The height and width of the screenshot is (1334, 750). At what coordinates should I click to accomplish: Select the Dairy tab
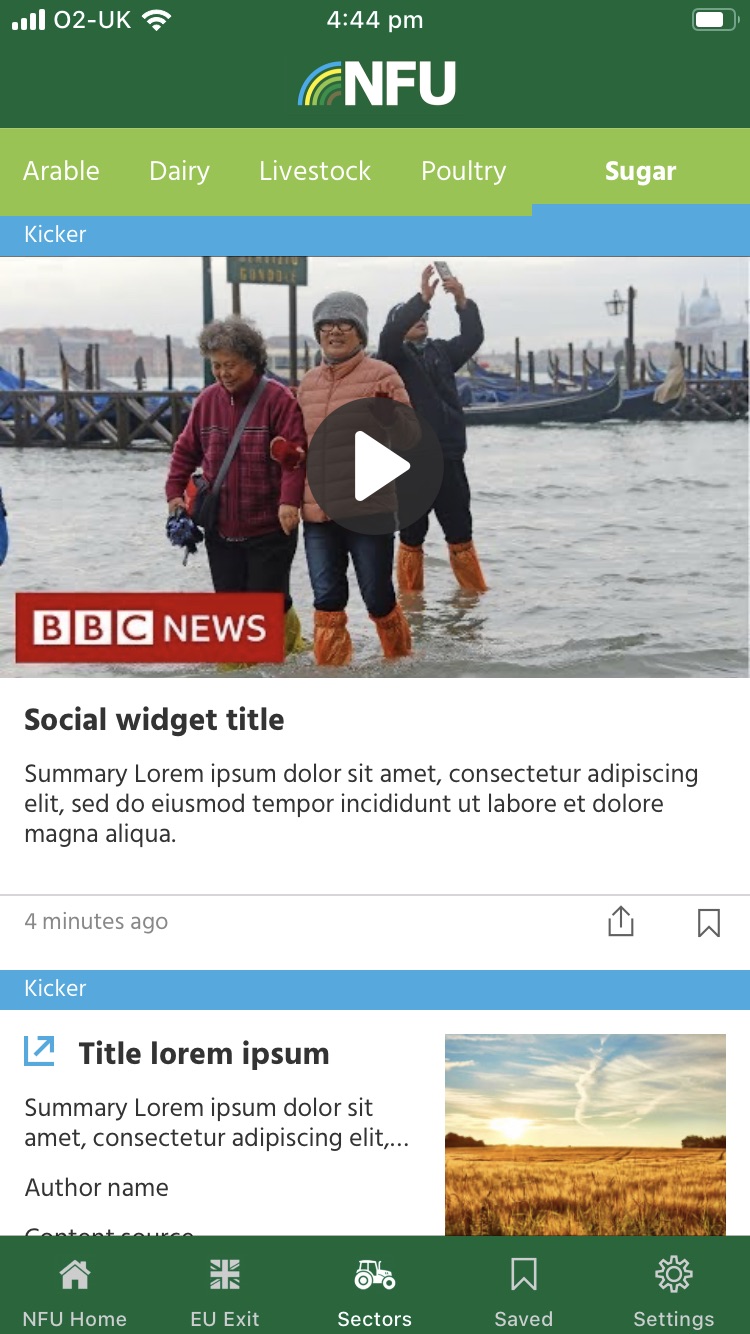coord(179,171)
